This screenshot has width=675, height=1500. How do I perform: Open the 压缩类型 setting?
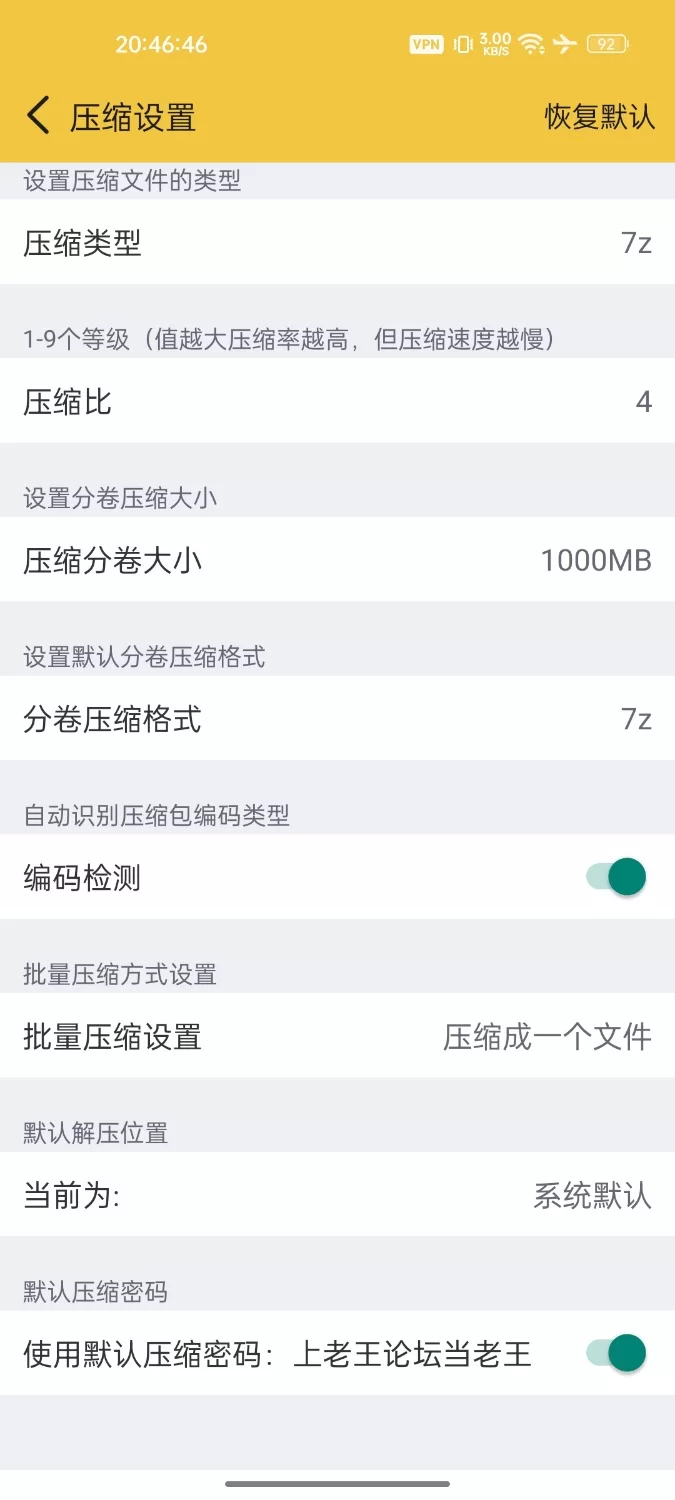click(337, 242)
